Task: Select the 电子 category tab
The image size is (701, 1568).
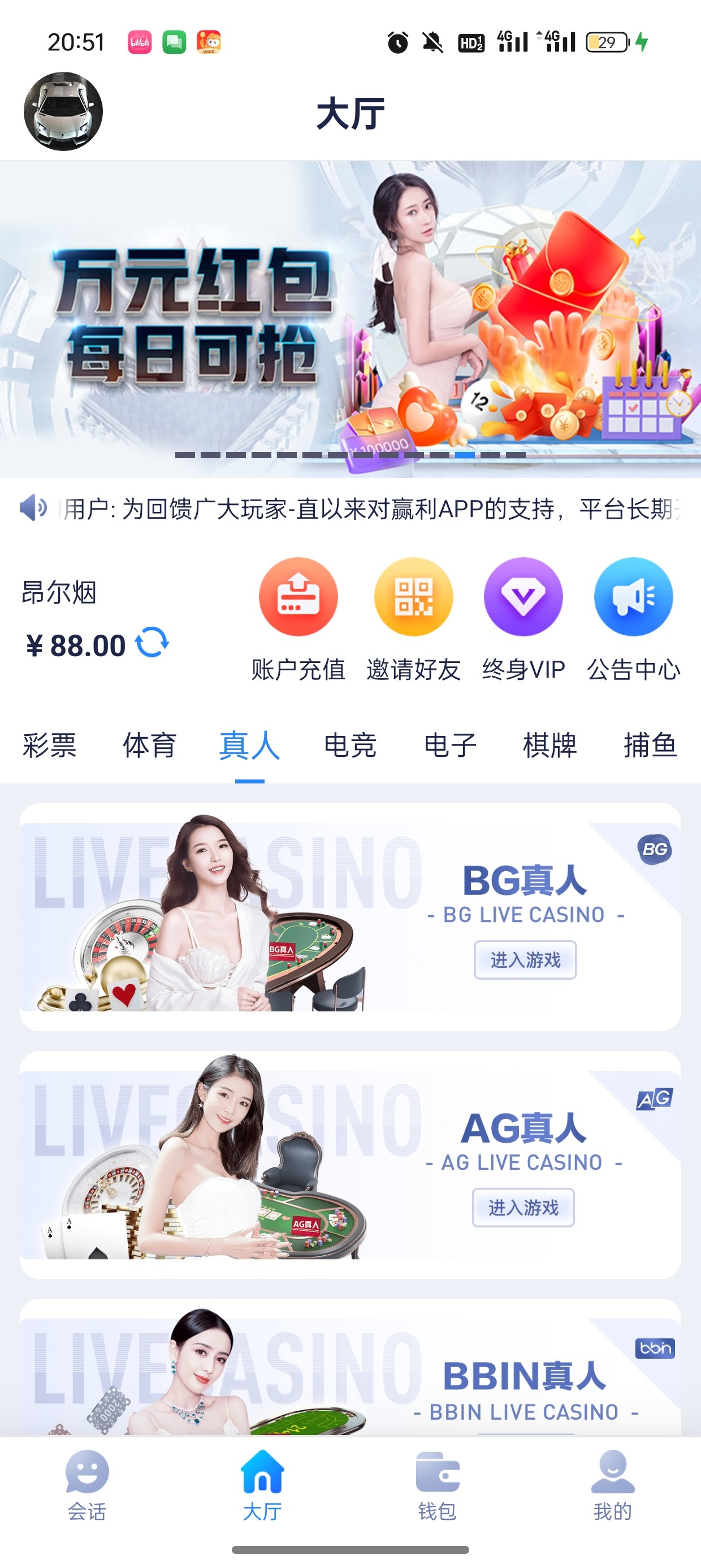Action: [x=451, y=745]
